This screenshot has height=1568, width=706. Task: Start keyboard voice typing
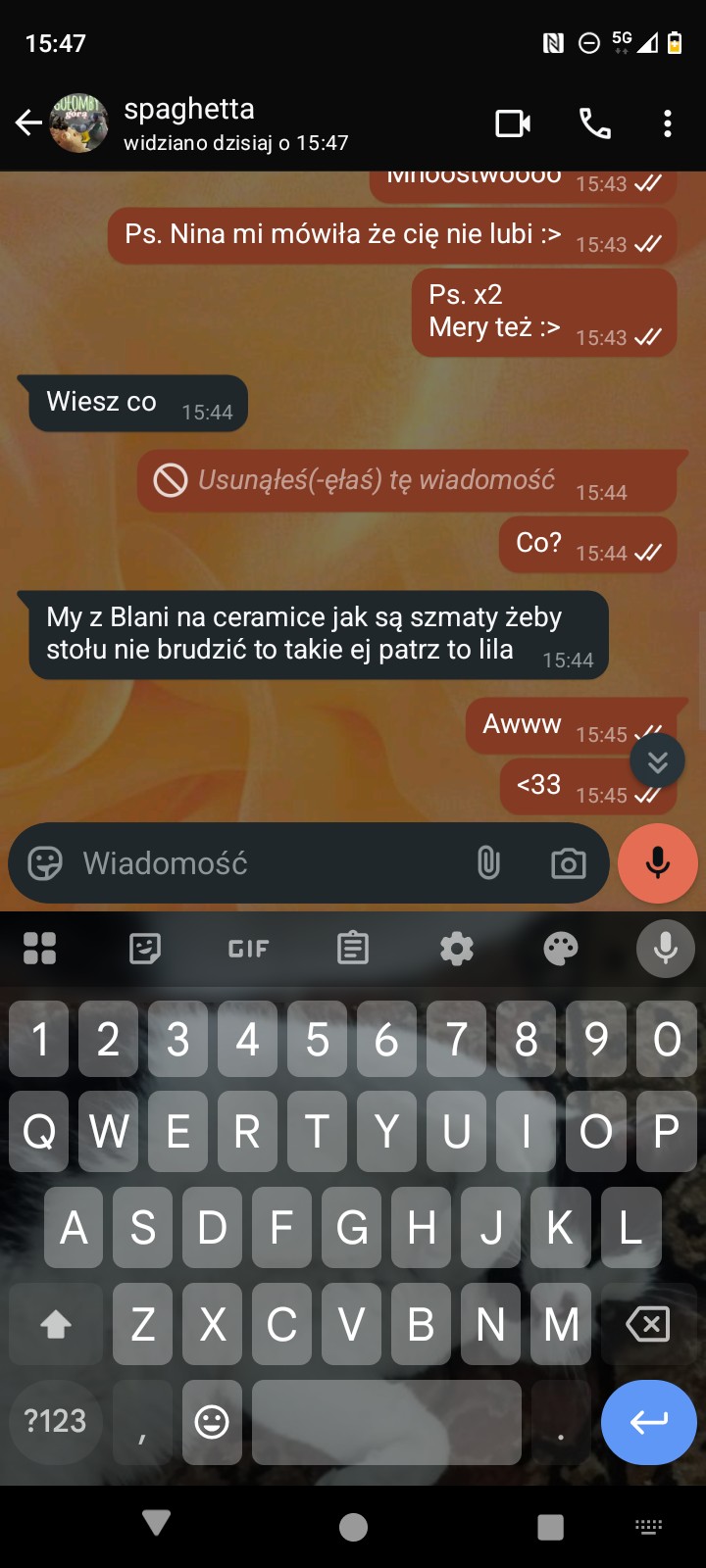coord(665,949)
